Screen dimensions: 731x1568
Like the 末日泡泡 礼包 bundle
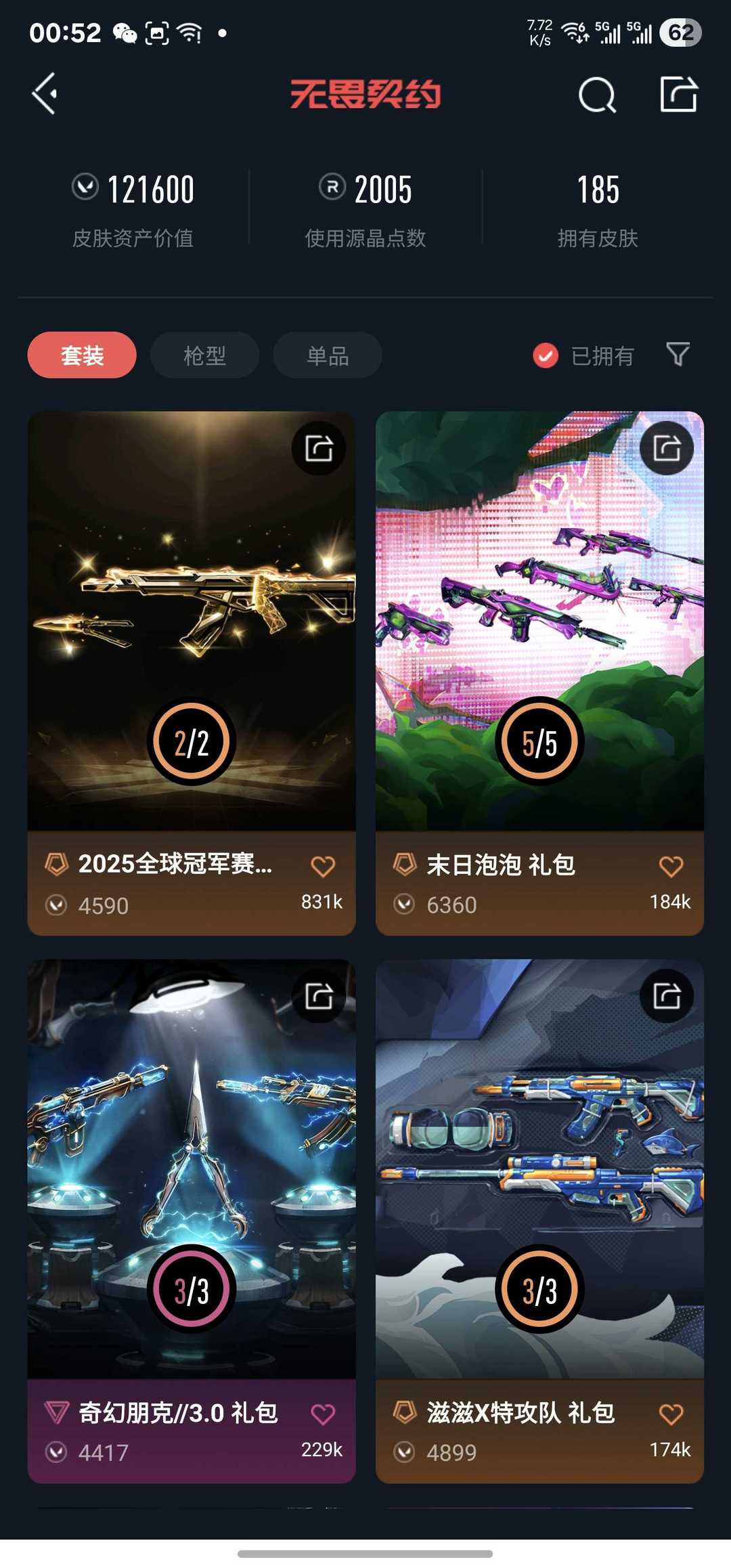671,866
